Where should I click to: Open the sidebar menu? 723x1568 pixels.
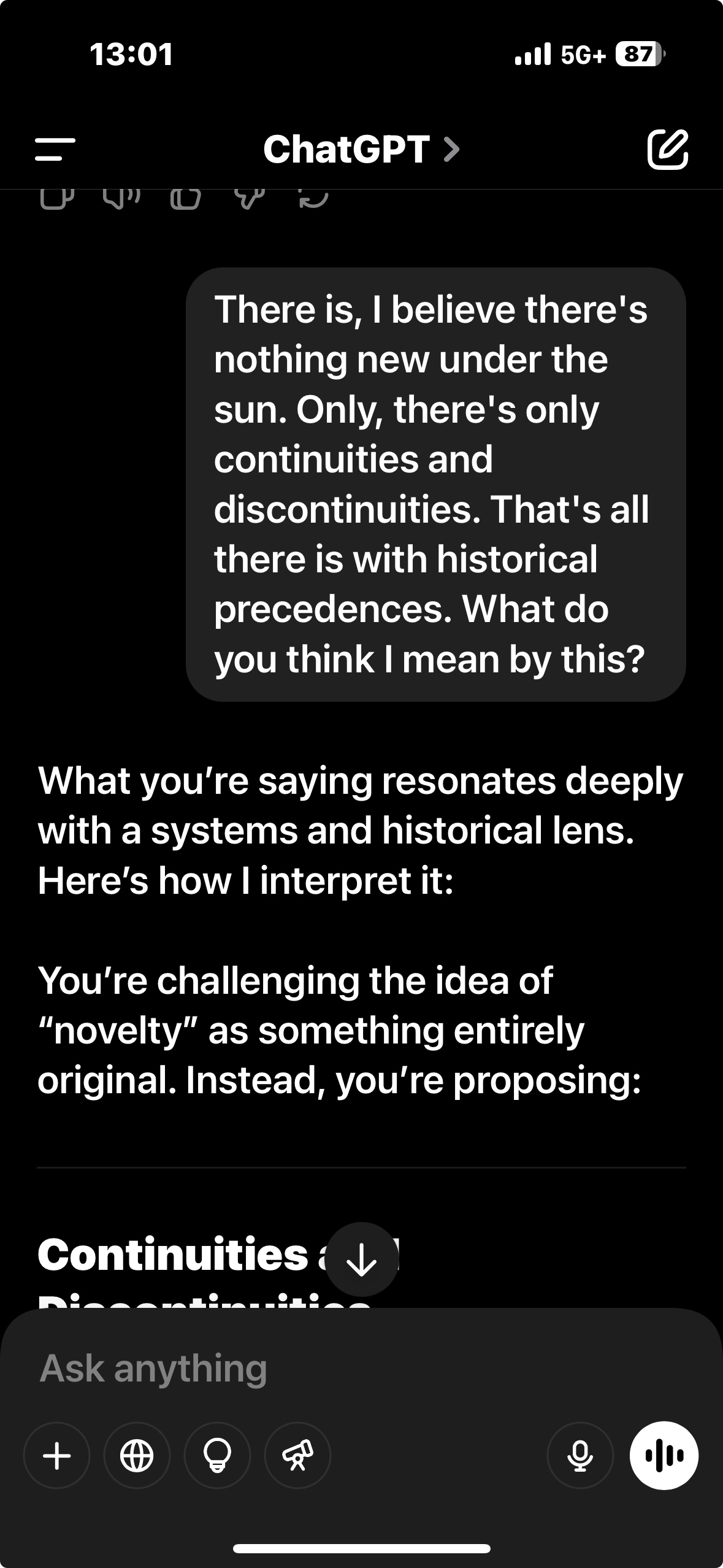55,149
